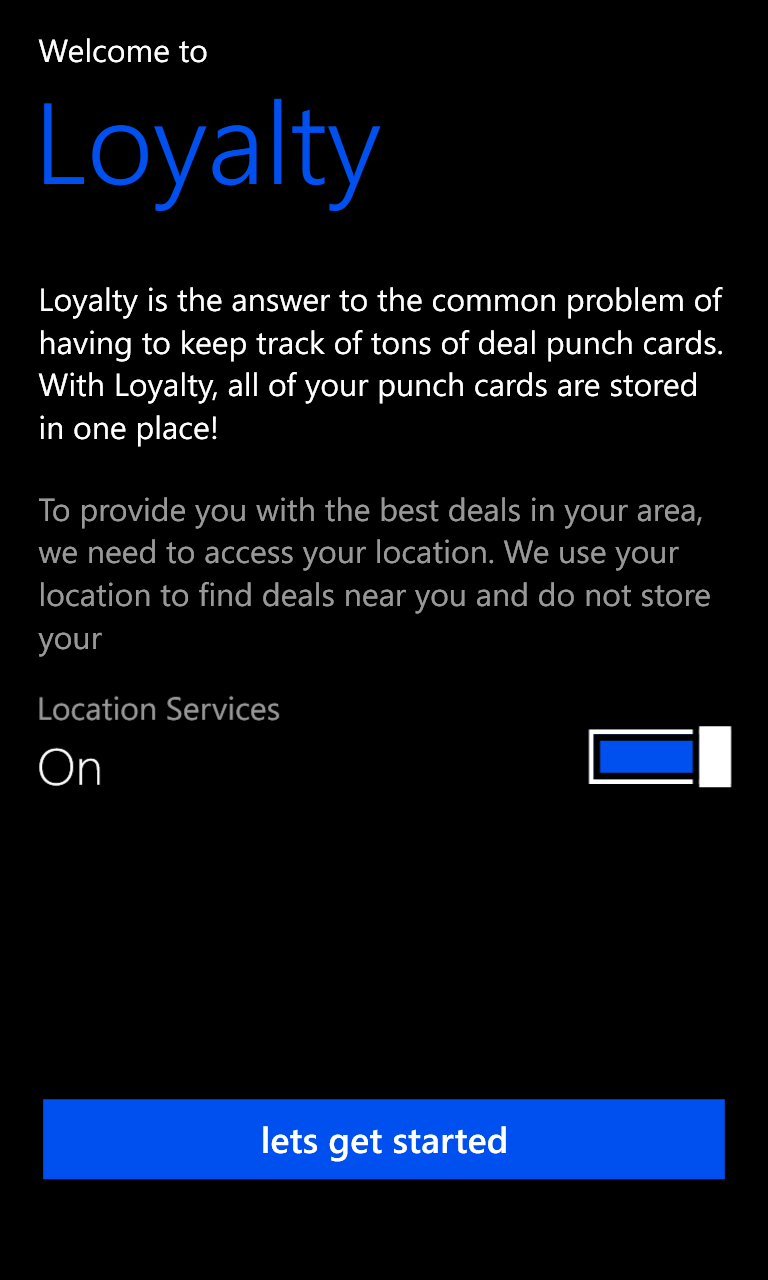Turn off the Location Services switch
The height and width of the screenshot is (1280, 768).
click(660, 757)
